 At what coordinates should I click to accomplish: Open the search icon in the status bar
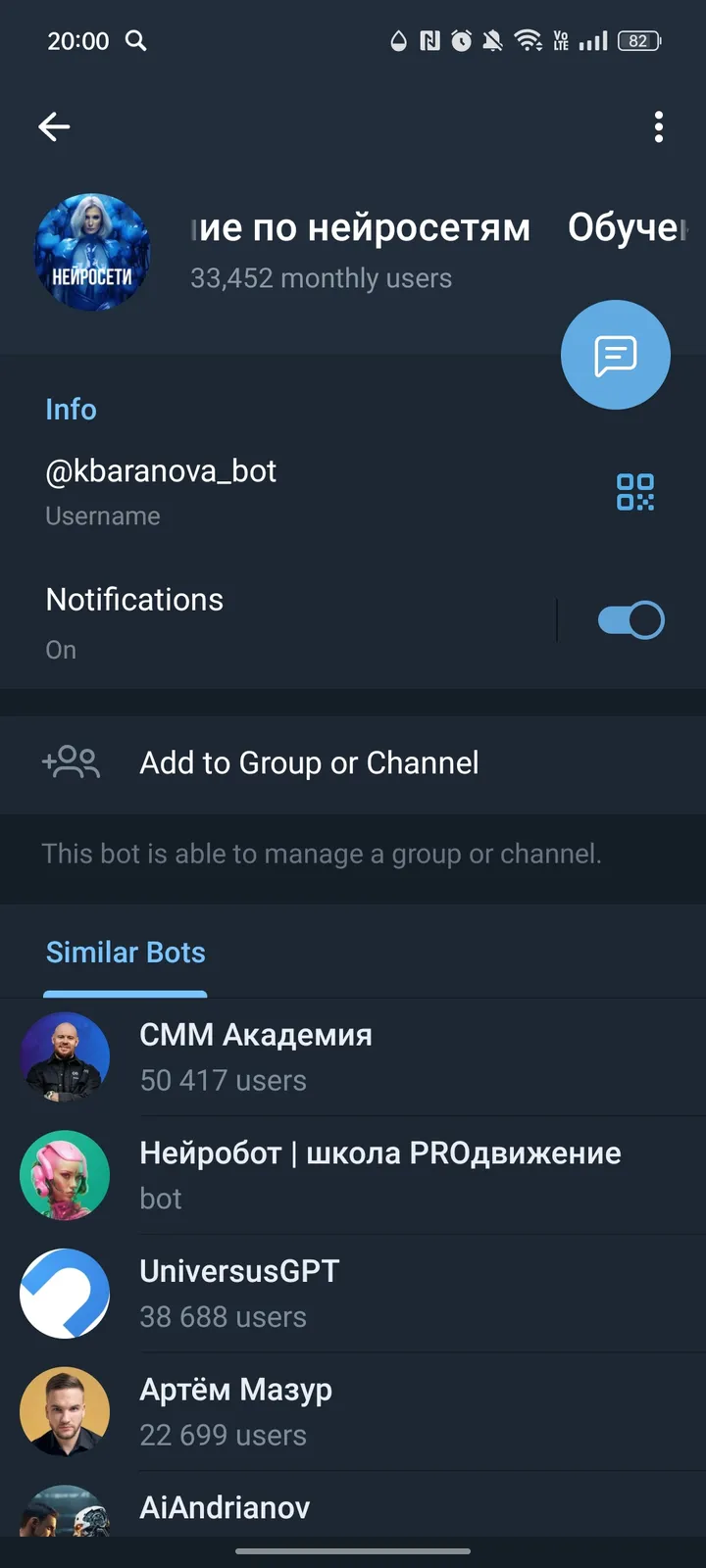[x=136, y=41]
